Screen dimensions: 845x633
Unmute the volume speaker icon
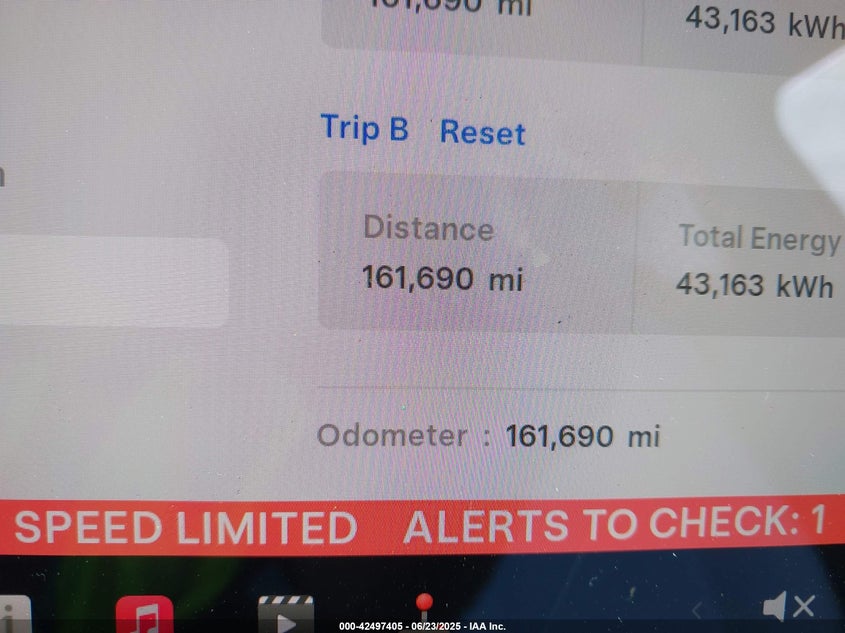[788, 606]
